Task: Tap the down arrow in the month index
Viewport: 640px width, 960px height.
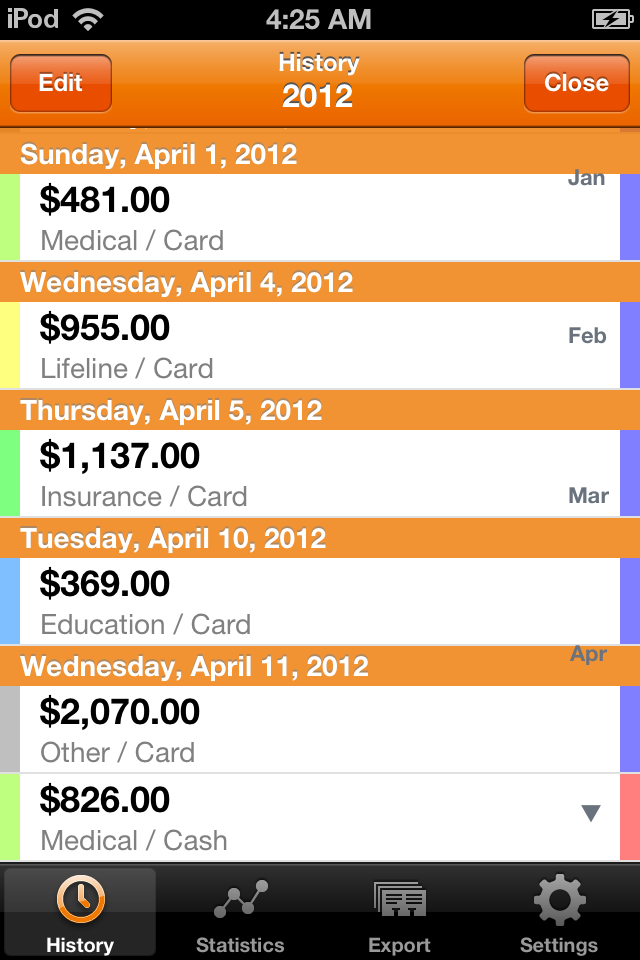Action: (591, 814)
